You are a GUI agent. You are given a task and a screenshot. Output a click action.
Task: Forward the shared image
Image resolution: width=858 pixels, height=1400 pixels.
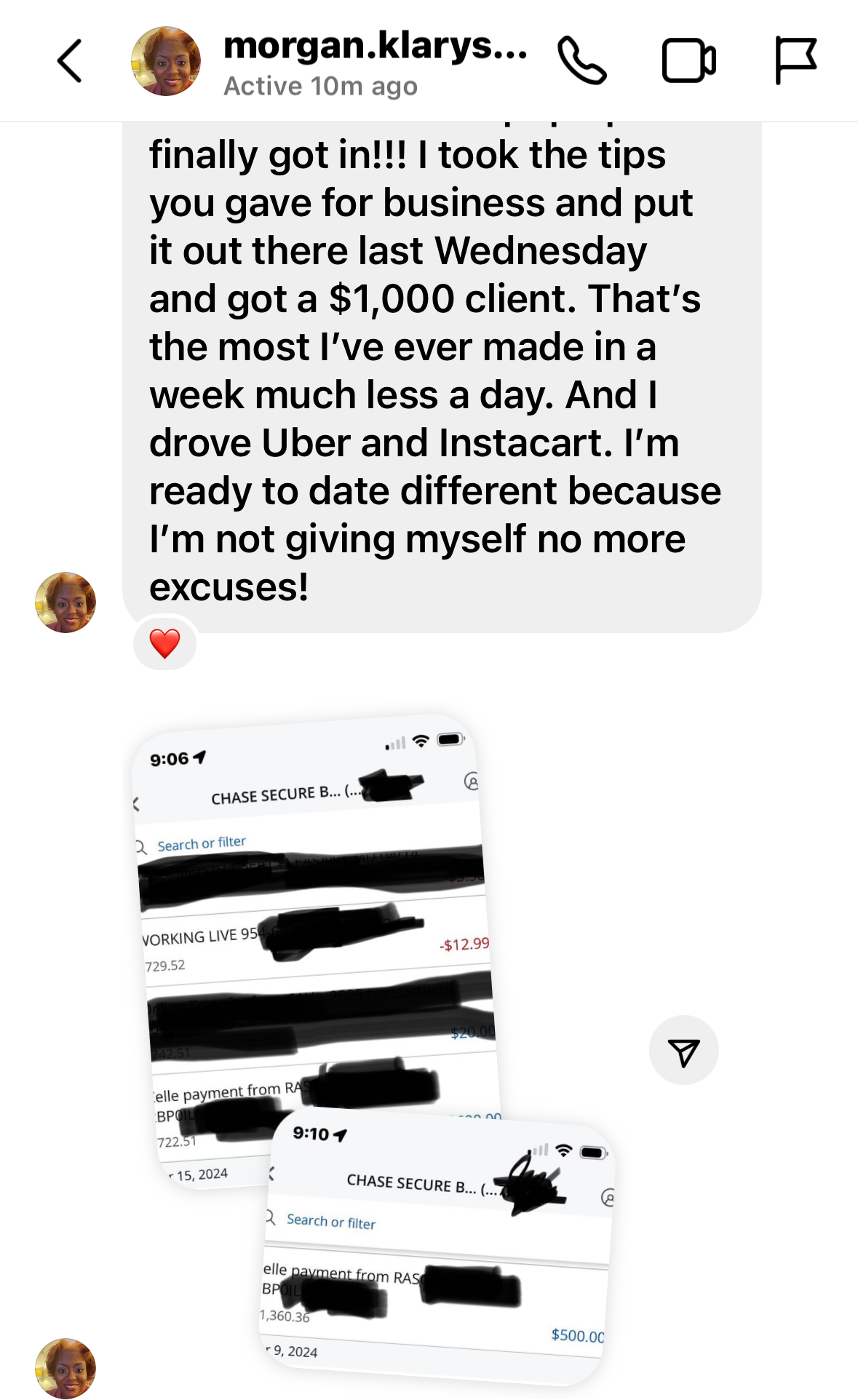coord(683,1051)
